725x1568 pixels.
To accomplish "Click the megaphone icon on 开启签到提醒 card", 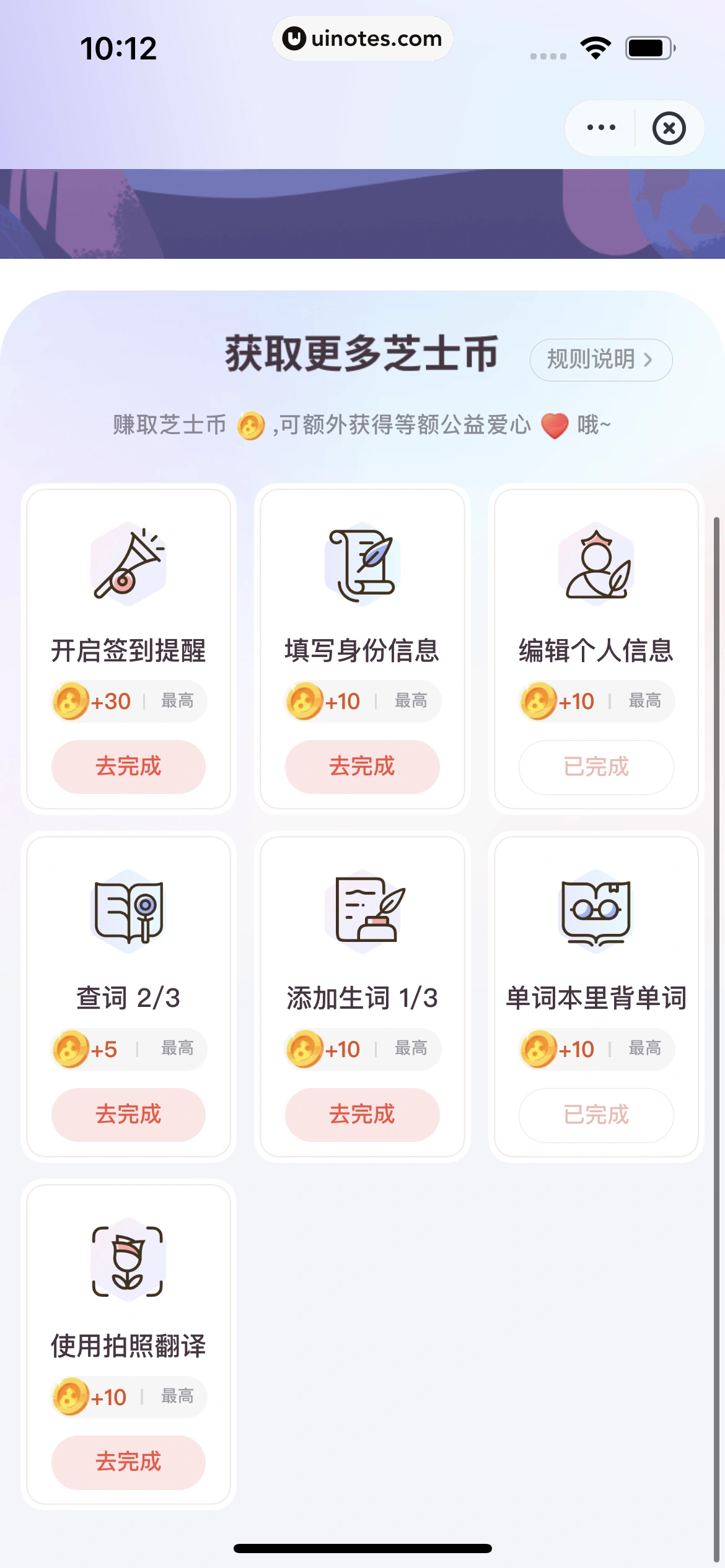I will (x=128, y=565).
